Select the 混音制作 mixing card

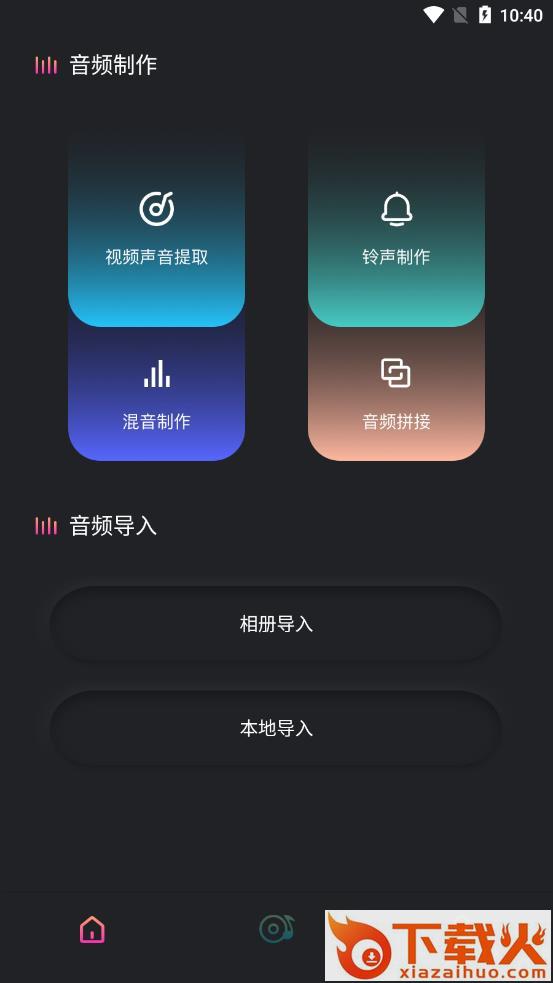click(156, 394)
